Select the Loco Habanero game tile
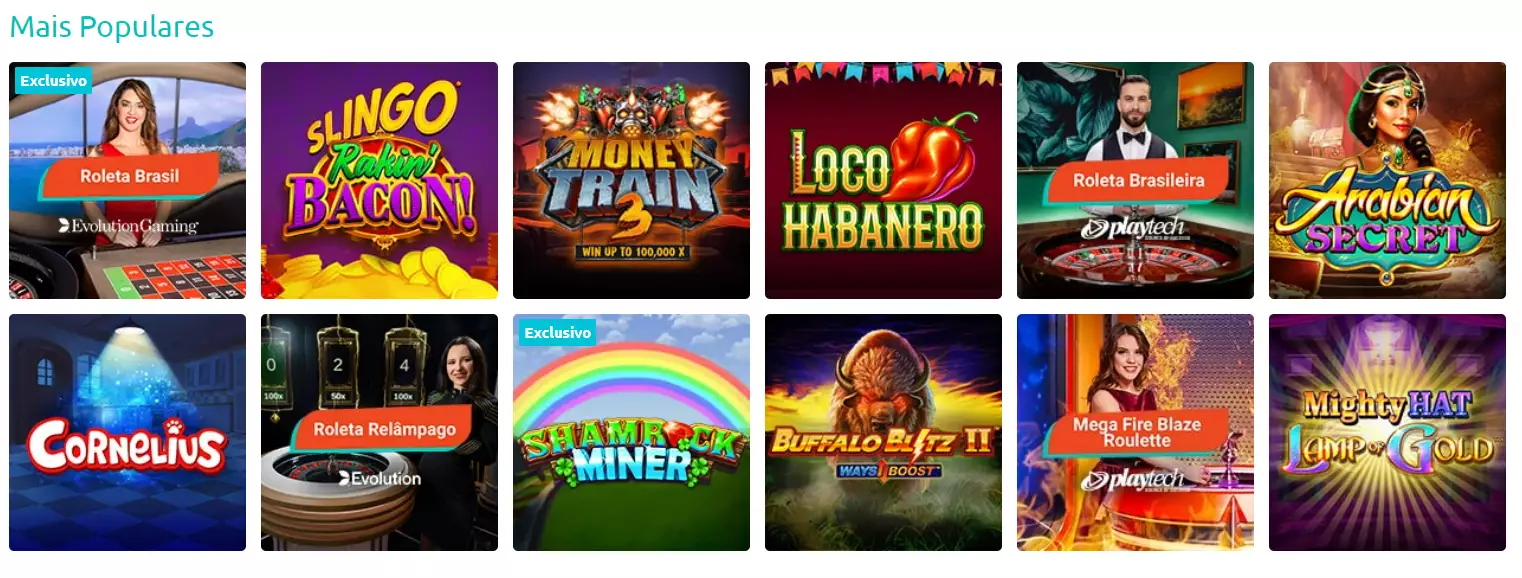The image size is (1522, 578). point(883,180)
